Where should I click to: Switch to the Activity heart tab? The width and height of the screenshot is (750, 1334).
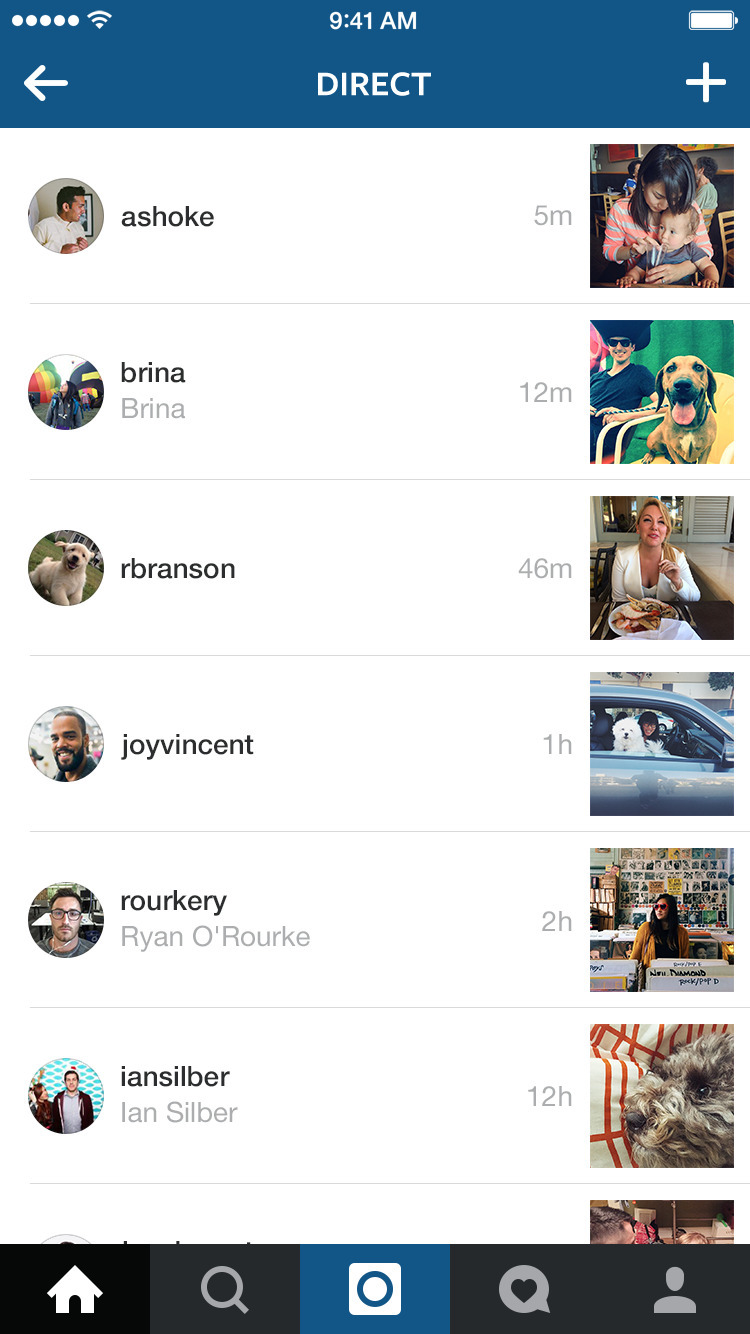pyautogui.click(x=525, y=1289)
